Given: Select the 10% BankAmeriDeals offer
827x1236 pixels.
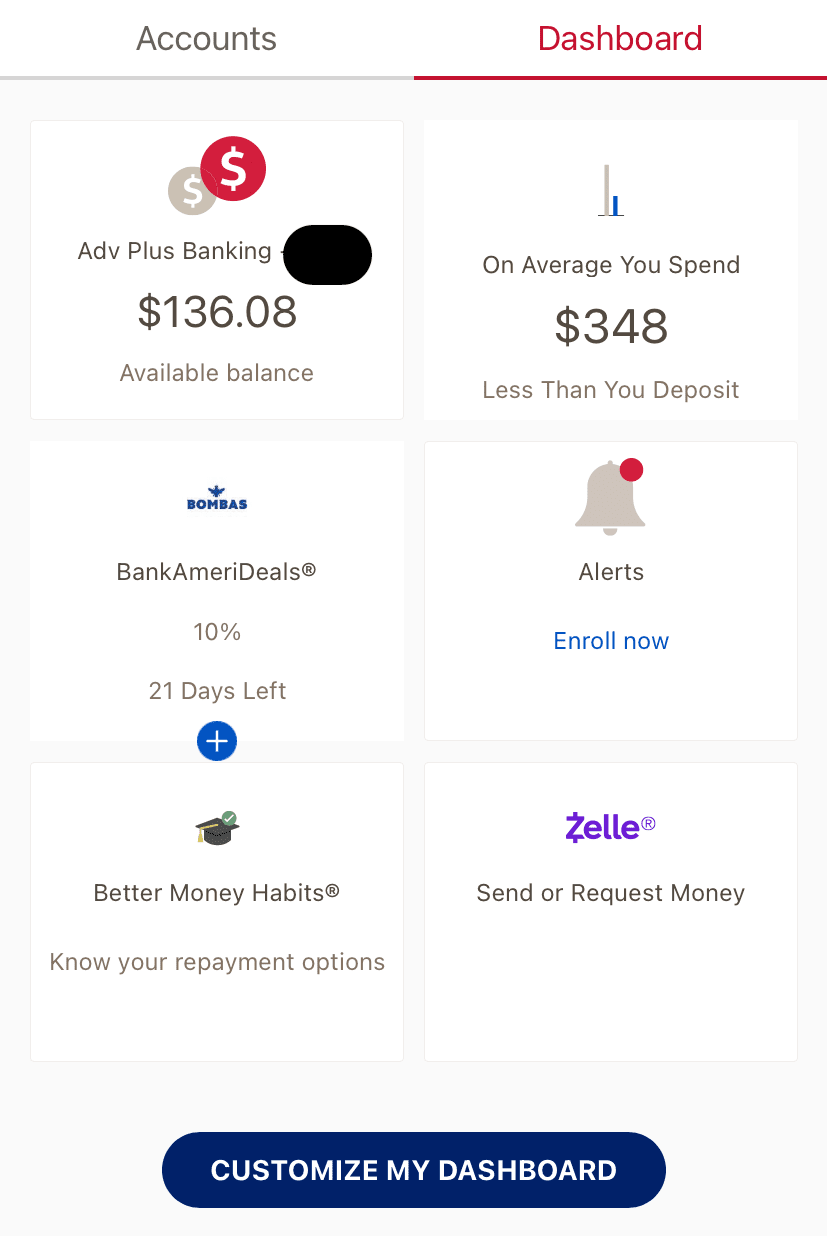Looking at the screenshot, I should pos(217,631).
